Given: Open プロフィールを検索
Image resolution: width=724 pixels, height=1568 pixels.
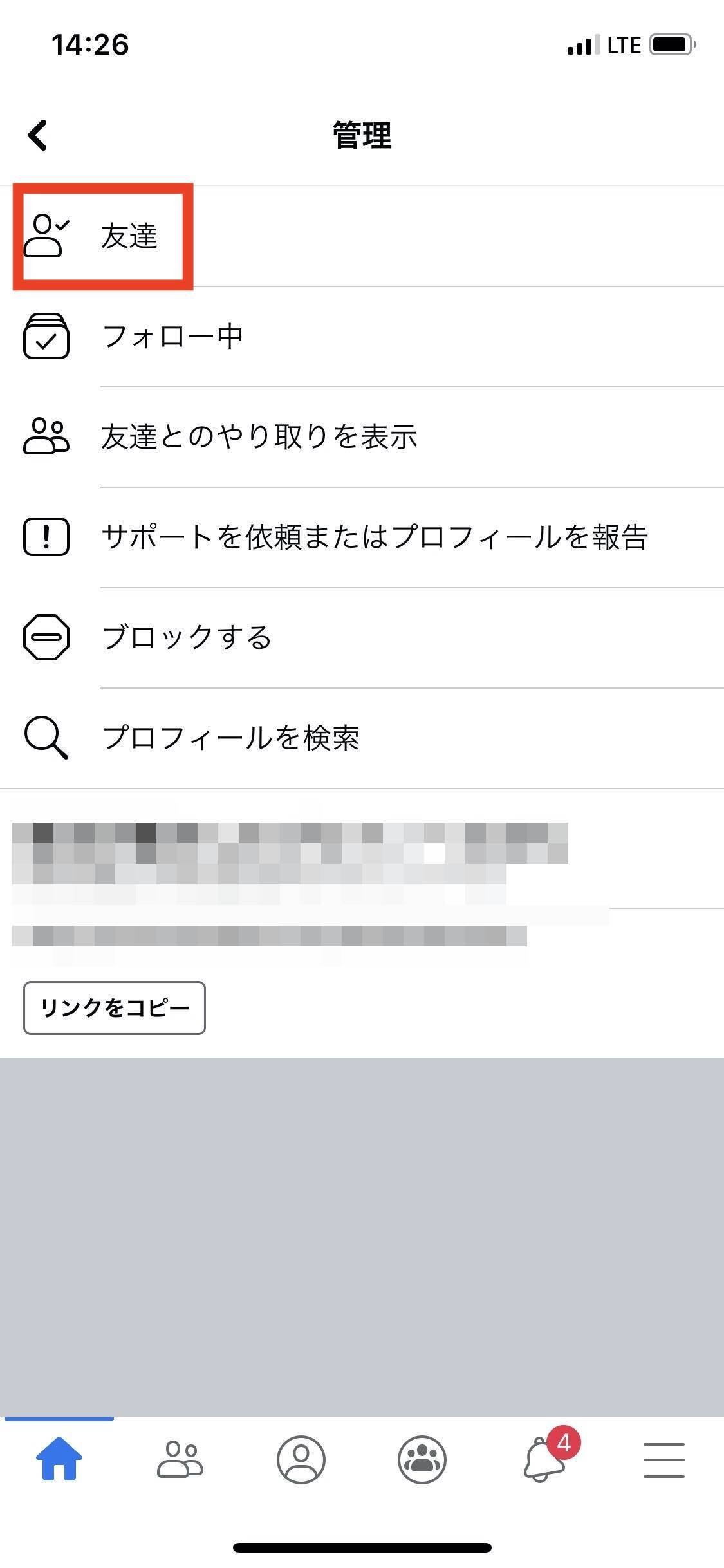Looking at the screenshot, I should point(230,738).
